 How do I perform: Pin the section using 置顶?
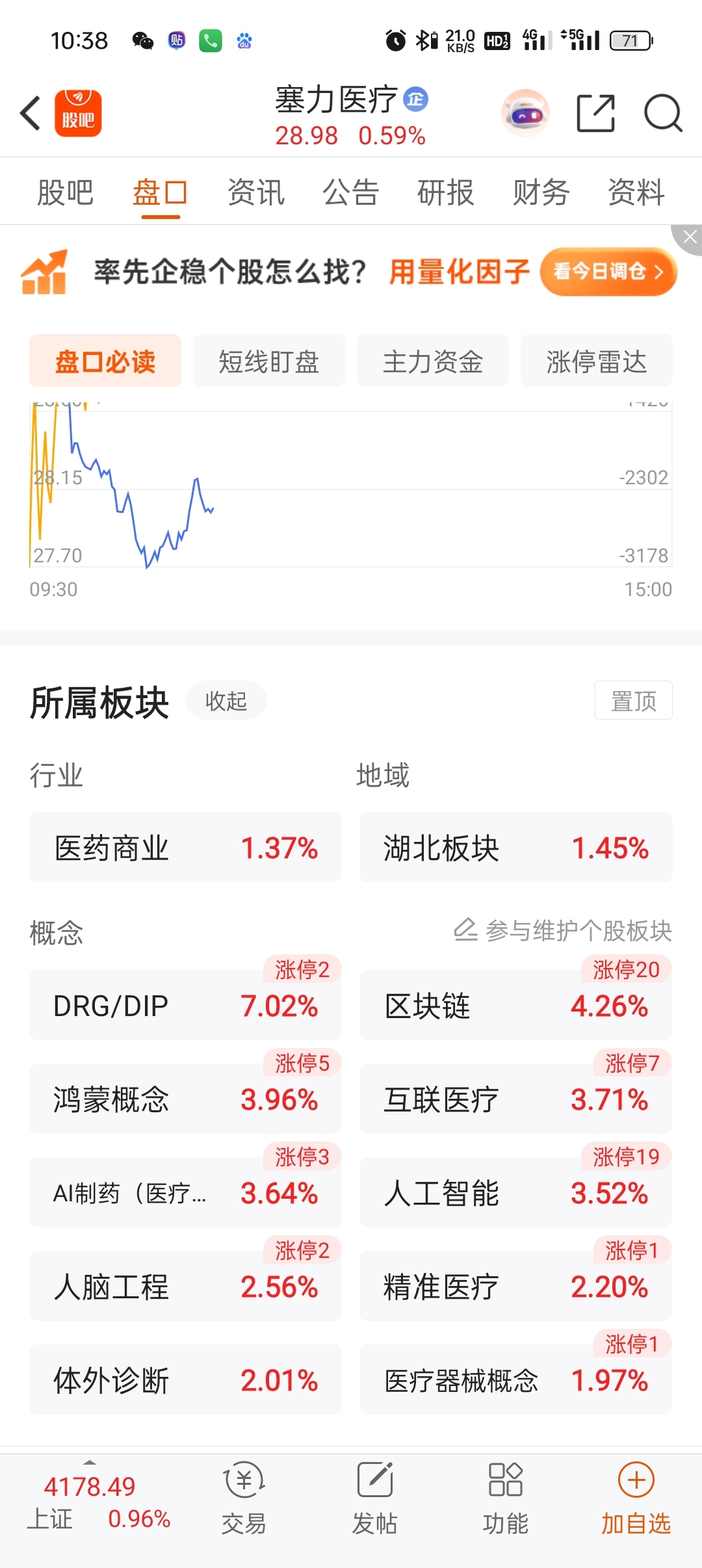tap(633, 701)
